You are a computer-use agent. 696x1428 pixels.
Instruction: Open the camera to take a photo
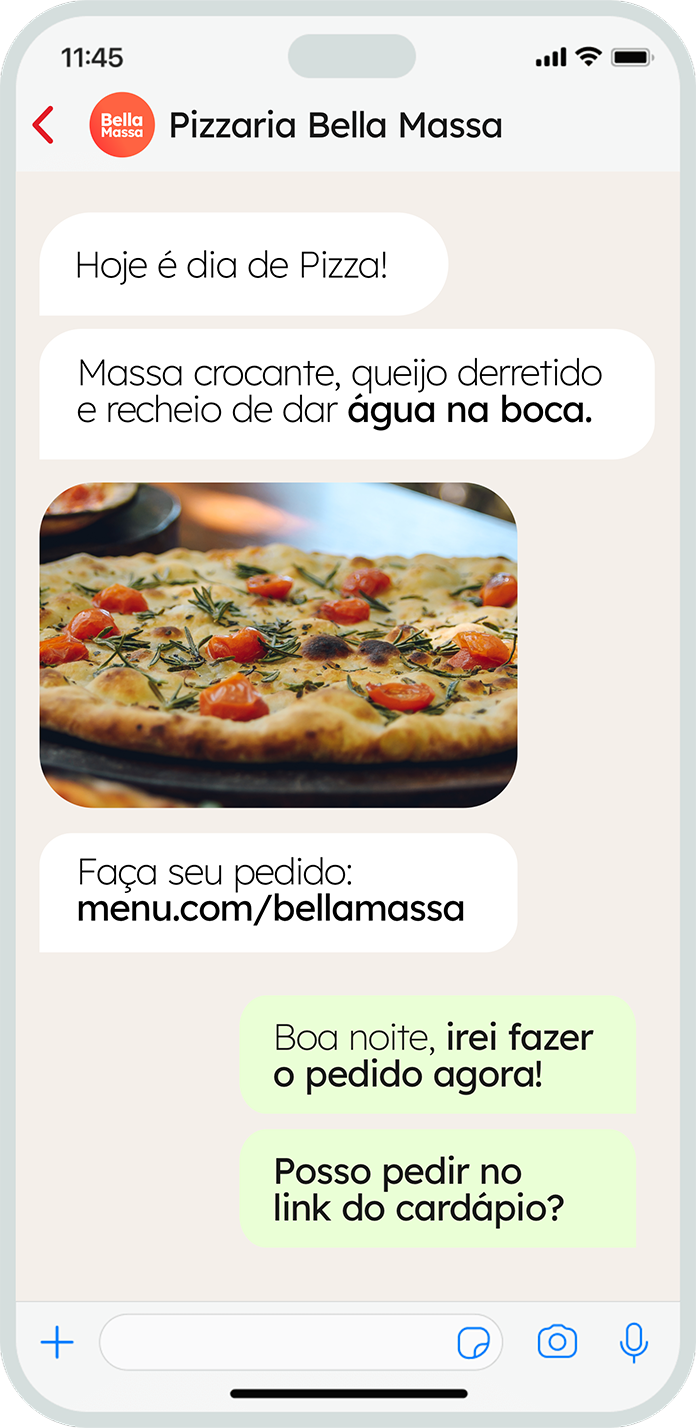[557, 1342]
